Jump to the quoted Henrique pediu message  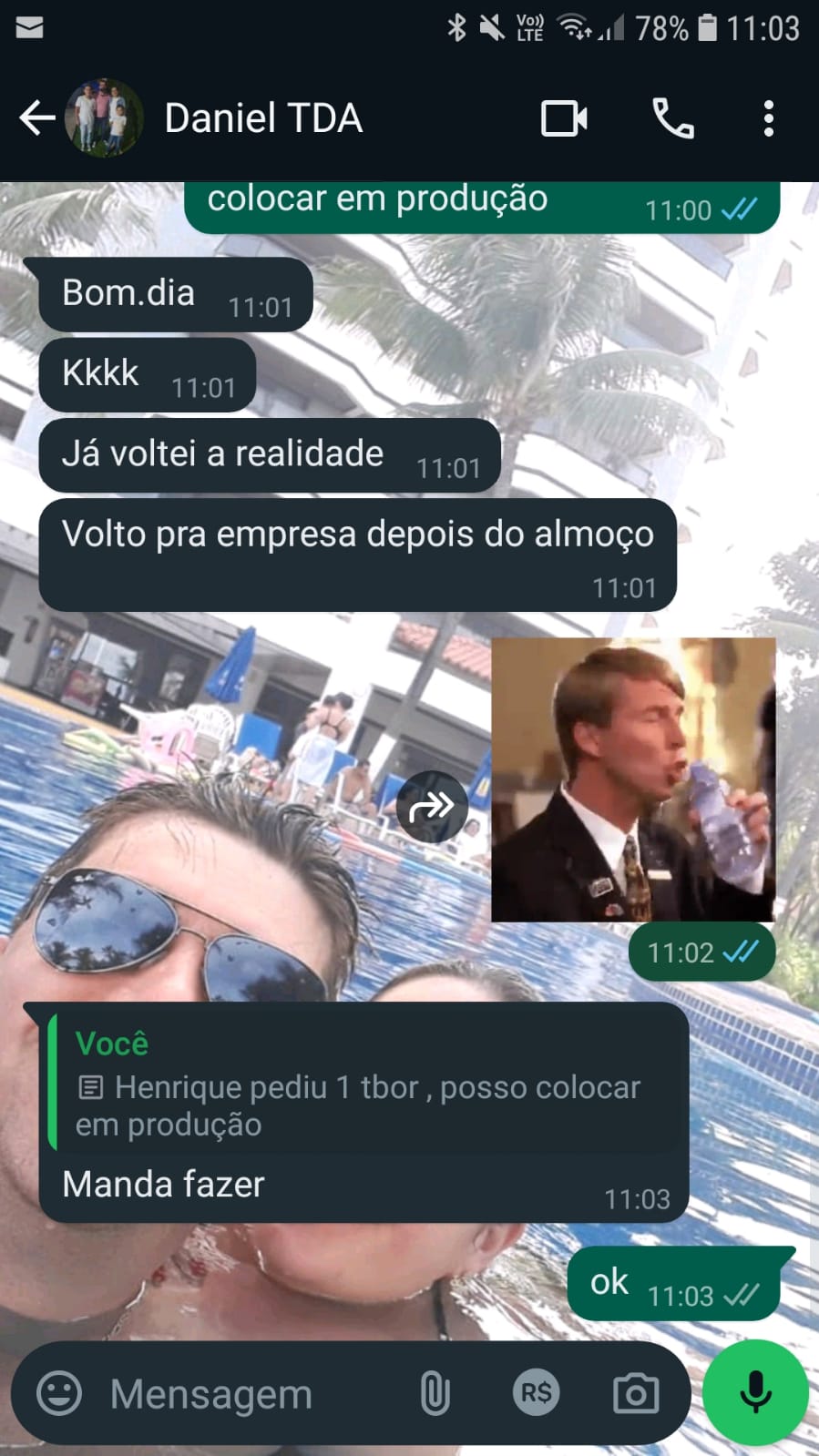pyautogui.click(x=364, y=1085)
